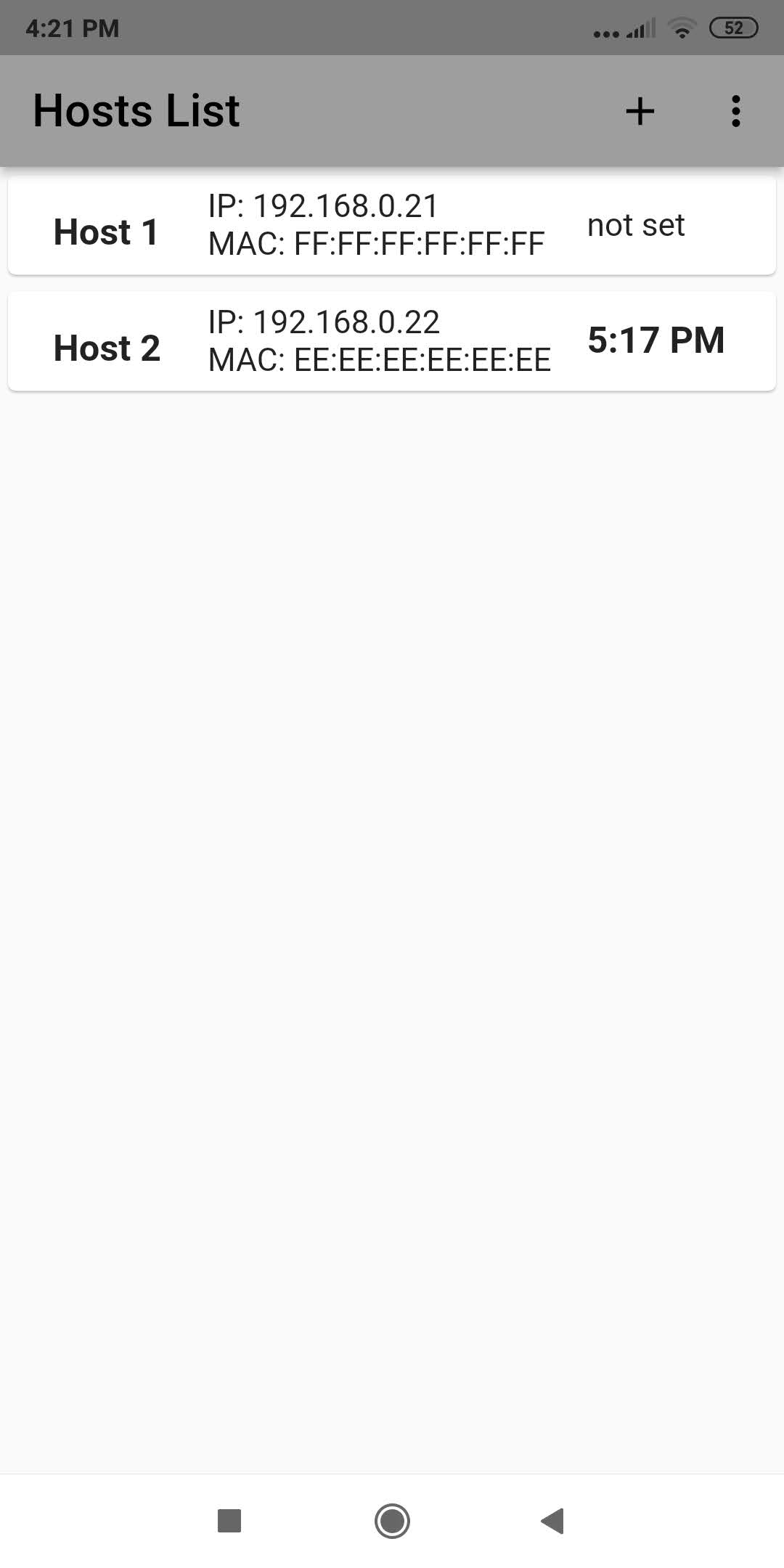Tap MAC address EE:EE:EE:EE:EE:EE
Image resolution: width=784 pixels, height=1568 pixels.
click(x=379, y=359)
